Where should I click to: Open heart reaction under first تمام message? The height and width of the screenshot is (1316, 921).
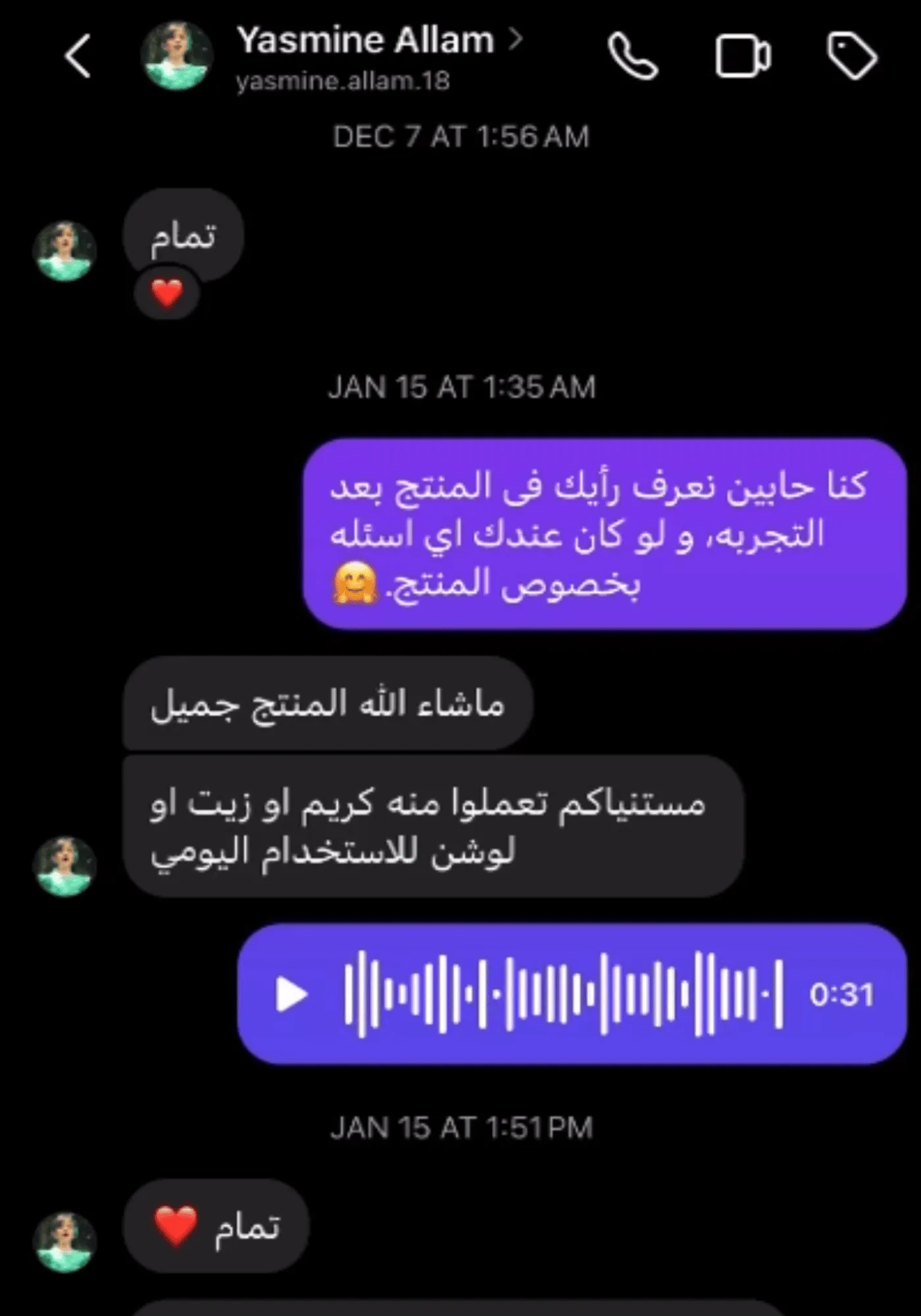click(167, 293)
